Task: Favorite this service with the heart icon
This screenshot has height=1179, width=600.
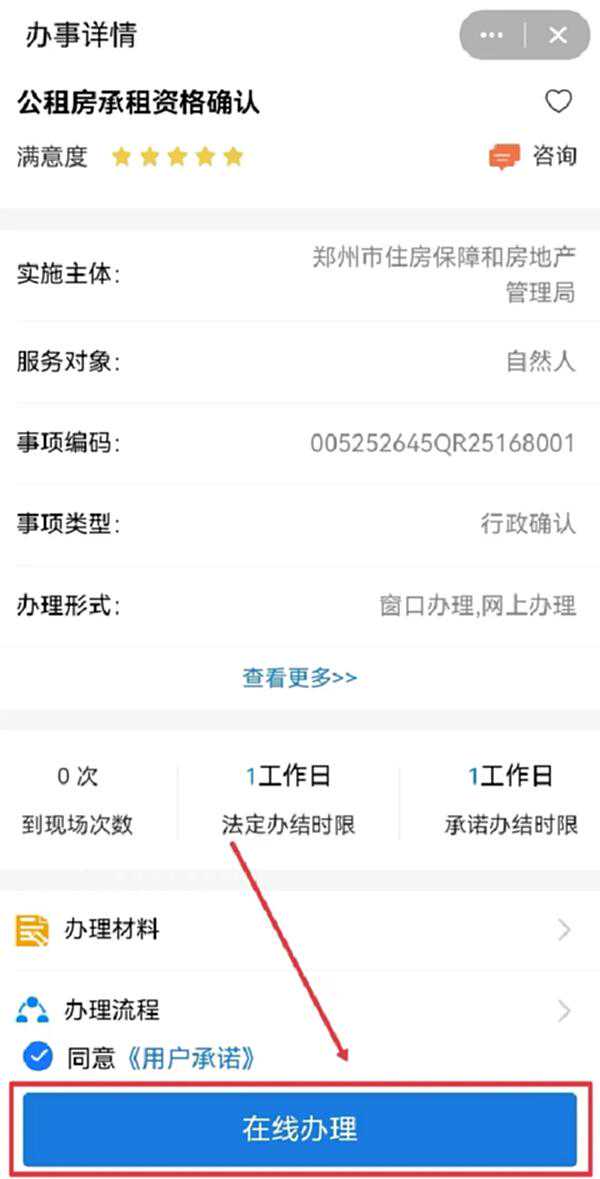Action: click(558, 101)
